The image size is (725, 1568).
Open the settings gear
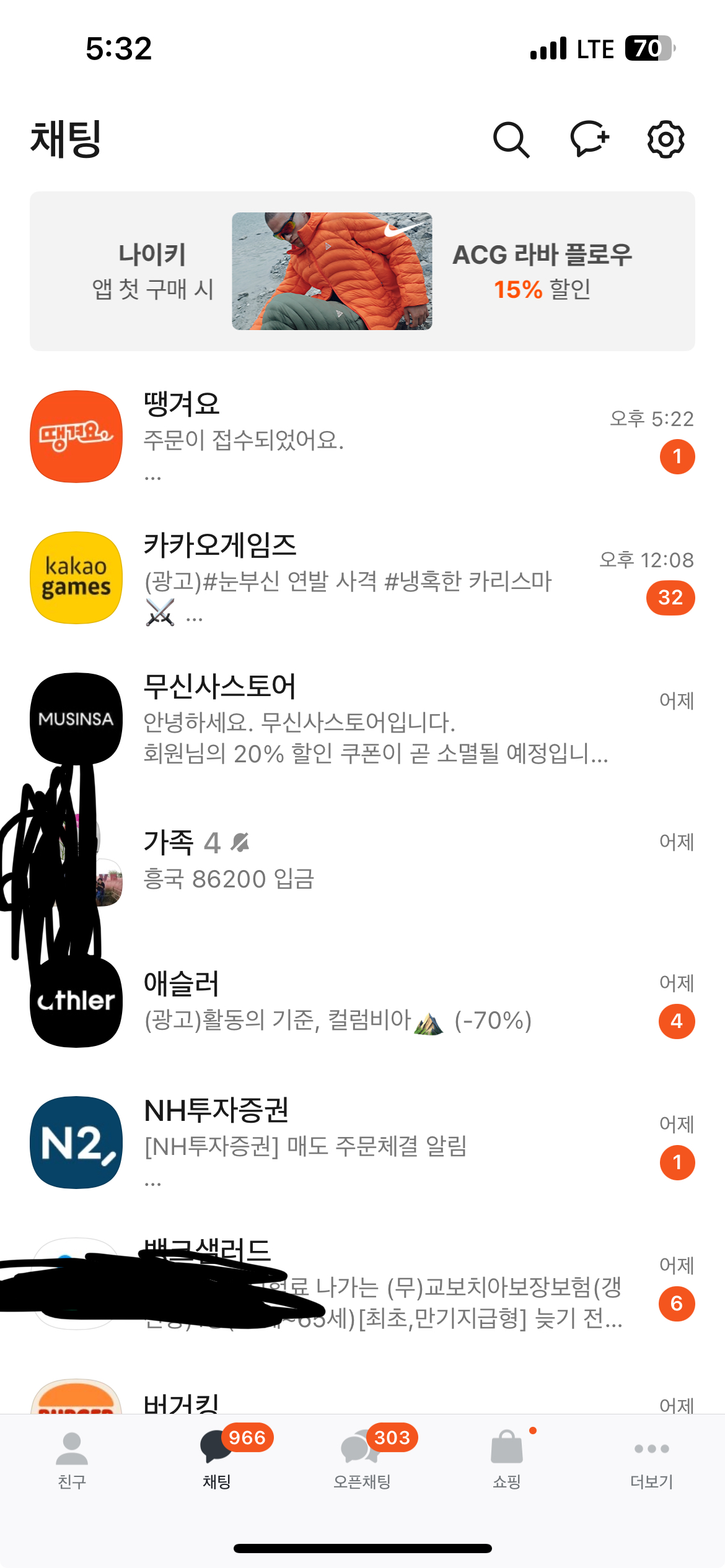[666, 139]
